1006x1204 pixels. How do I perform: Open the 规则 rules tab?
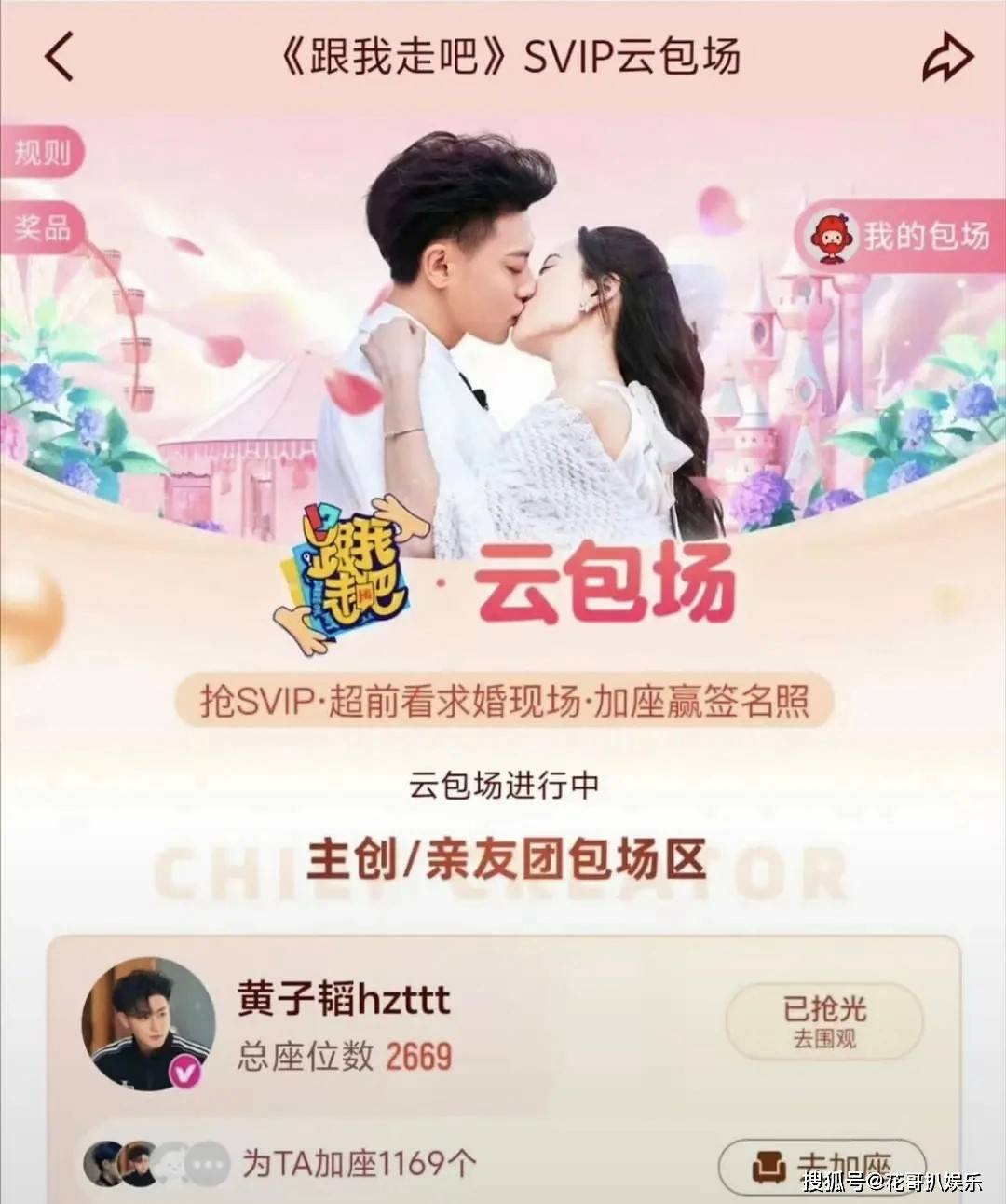tap(42, 152)
